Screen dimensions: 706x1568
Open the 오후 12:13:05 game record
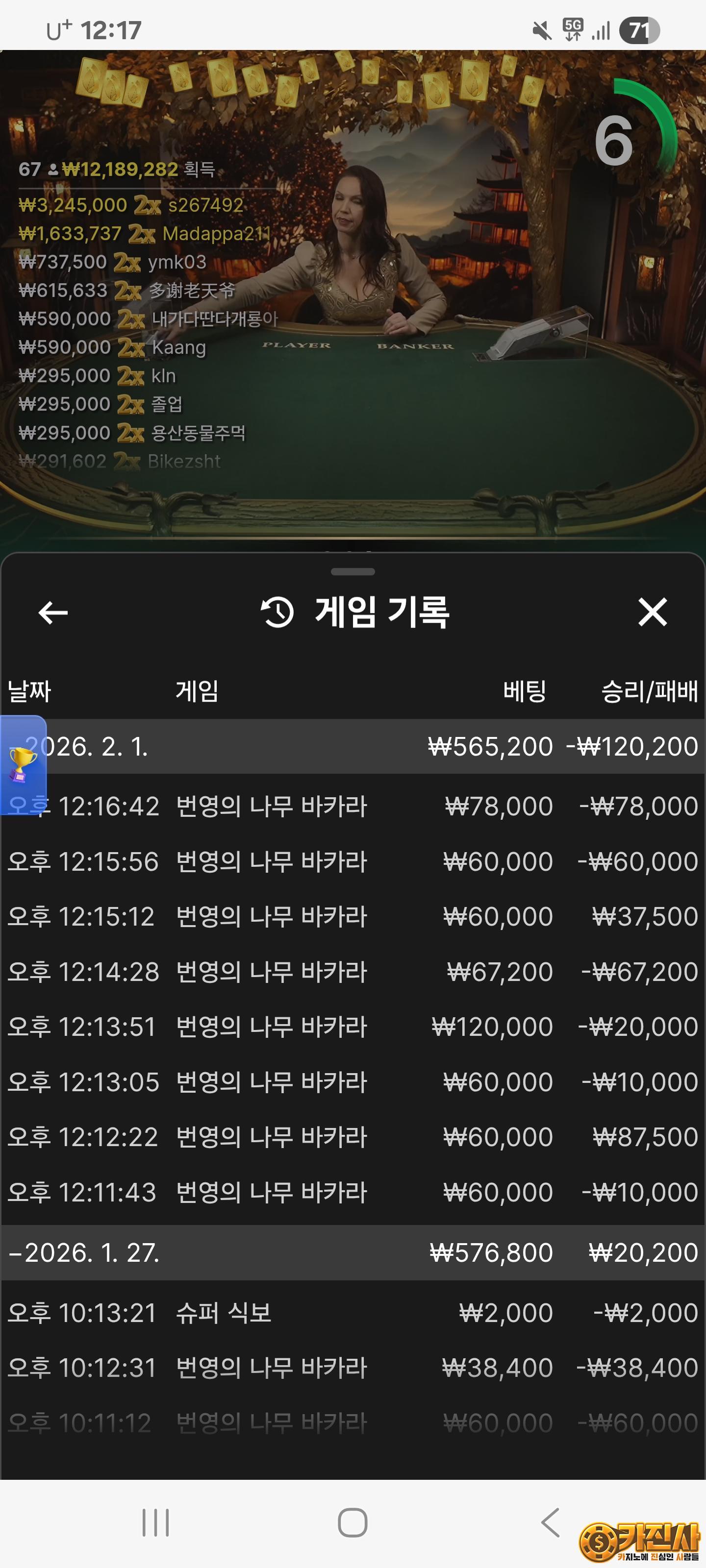353,1081
